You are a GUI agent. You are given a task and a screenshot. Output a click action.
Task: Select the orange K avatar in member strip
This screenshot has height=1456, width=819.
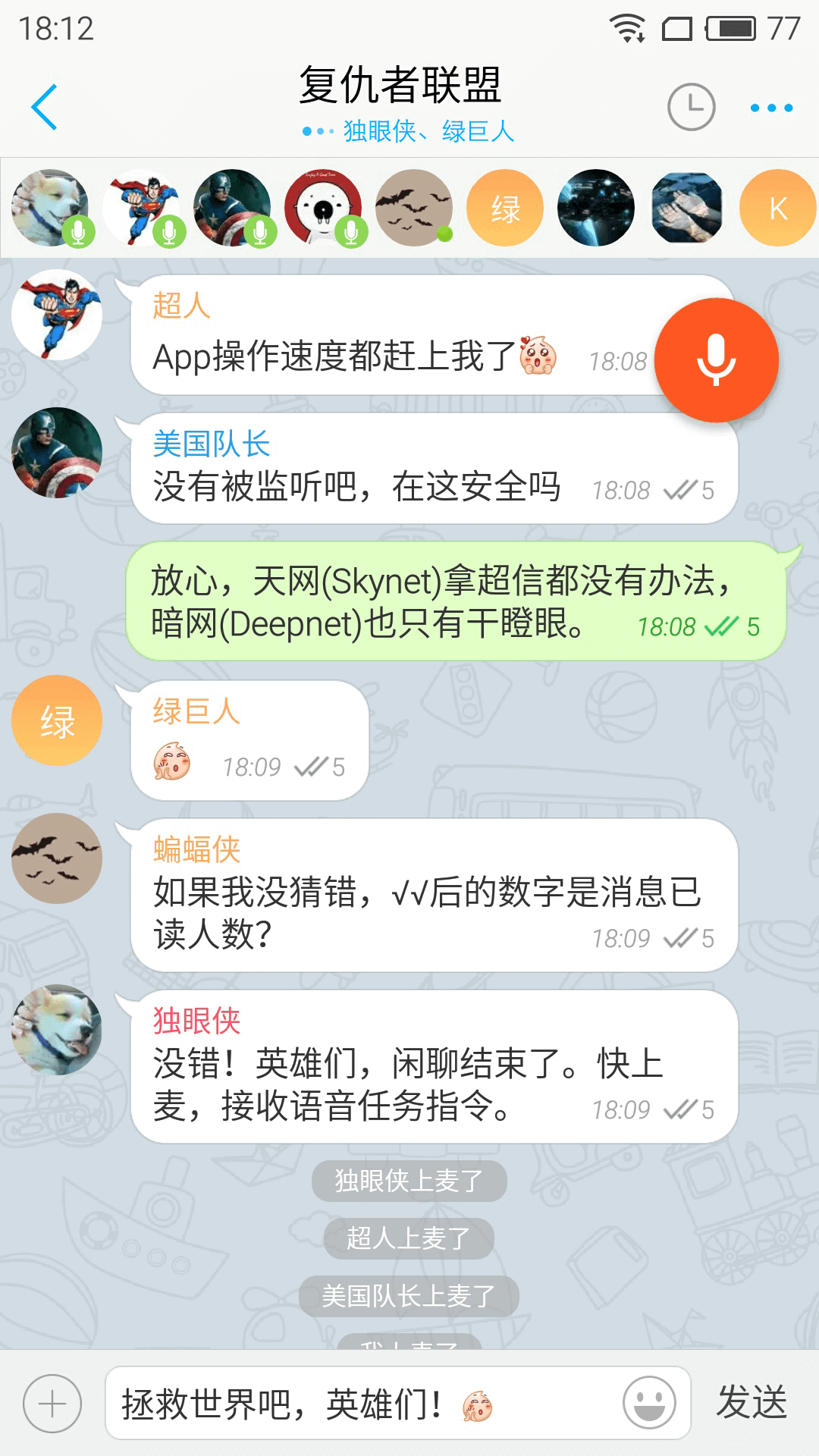[x=778, y=208]
